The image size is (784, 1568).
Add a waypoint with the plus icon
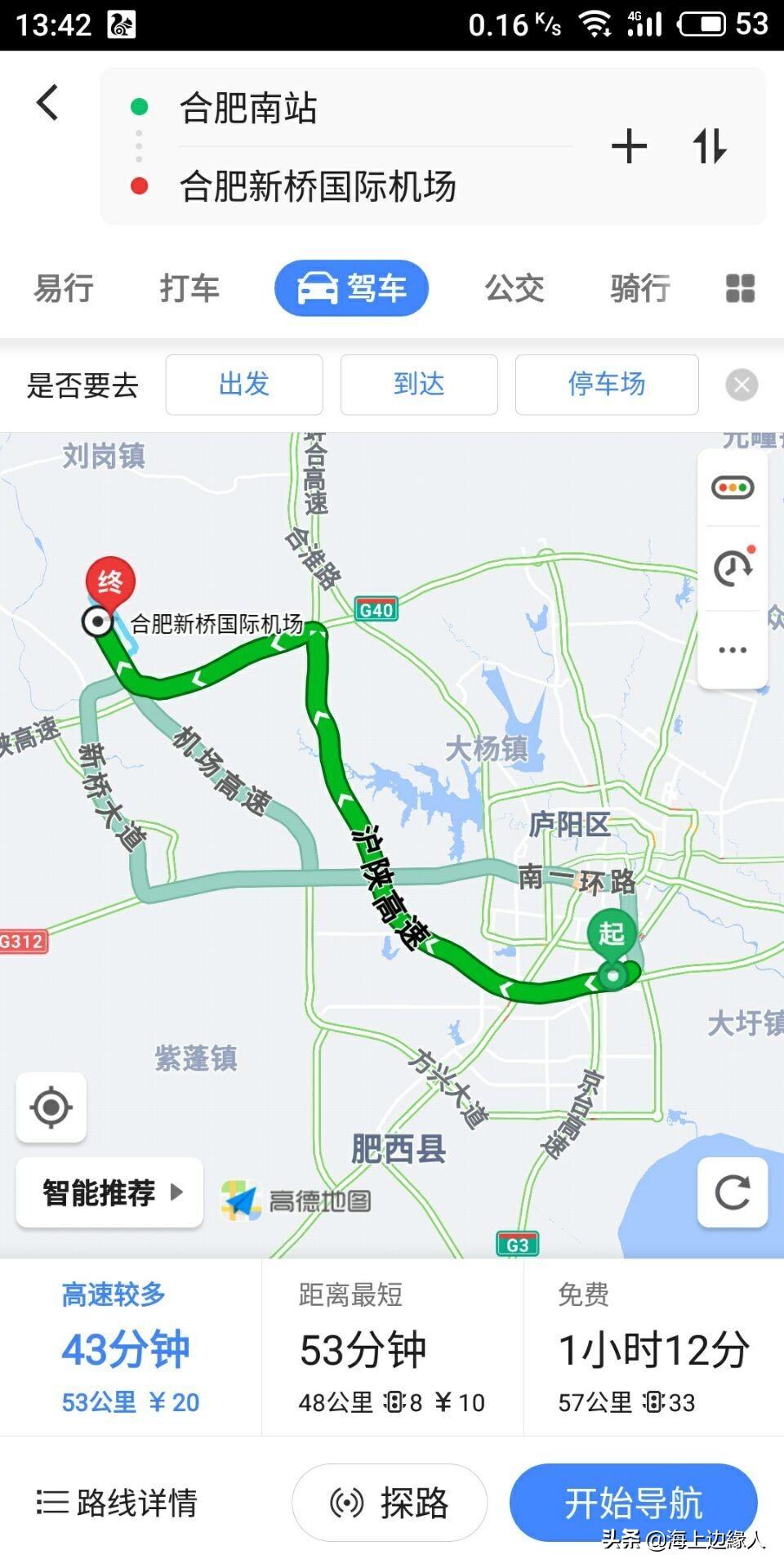tap(629, 147)
